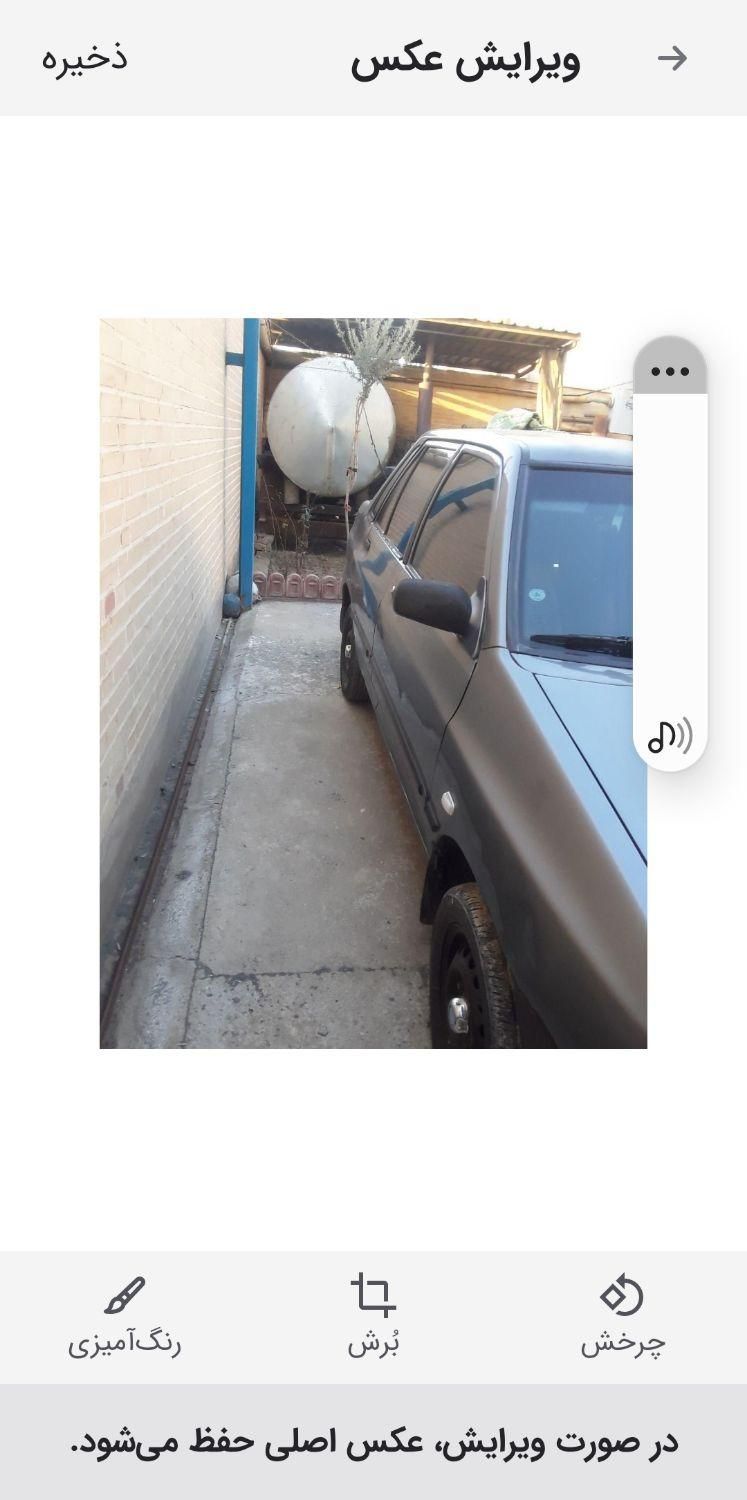Tap the ذخیره save button
The image size is (747, 1500).
(84, 57)
